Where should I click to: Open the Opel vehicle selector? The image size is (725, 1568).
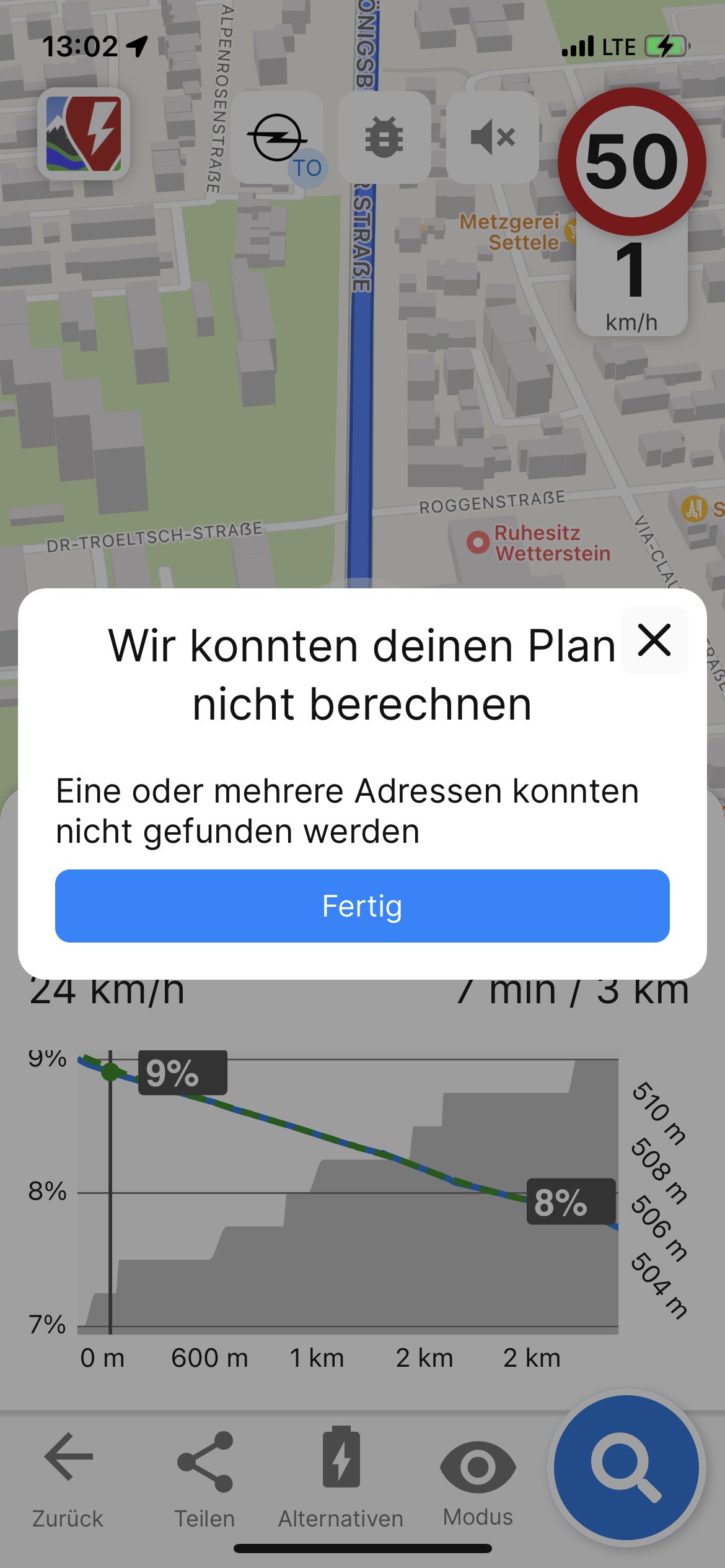click(x=277, y=137)
